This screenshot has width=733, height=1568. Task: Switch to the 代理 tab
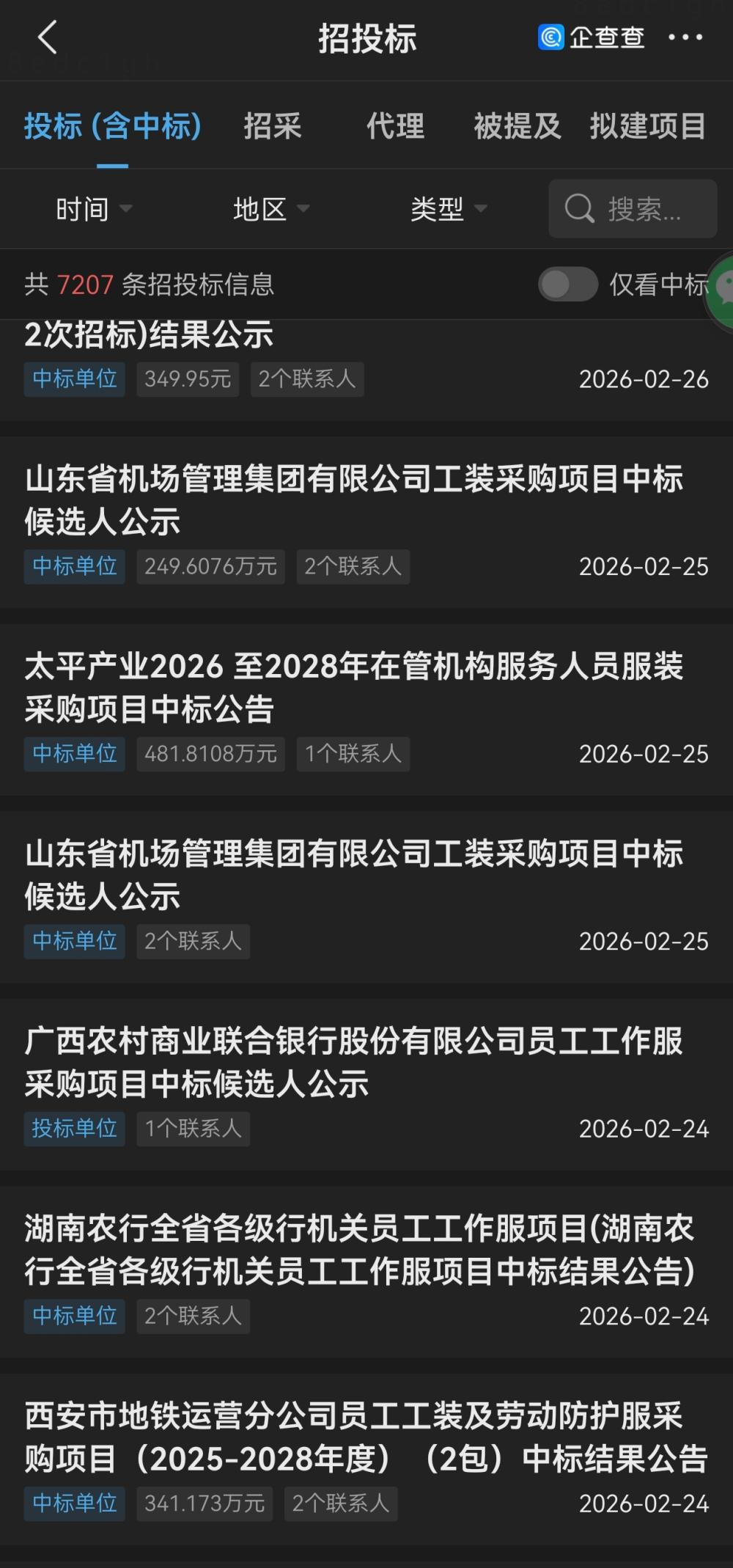(x=395, y=126)
